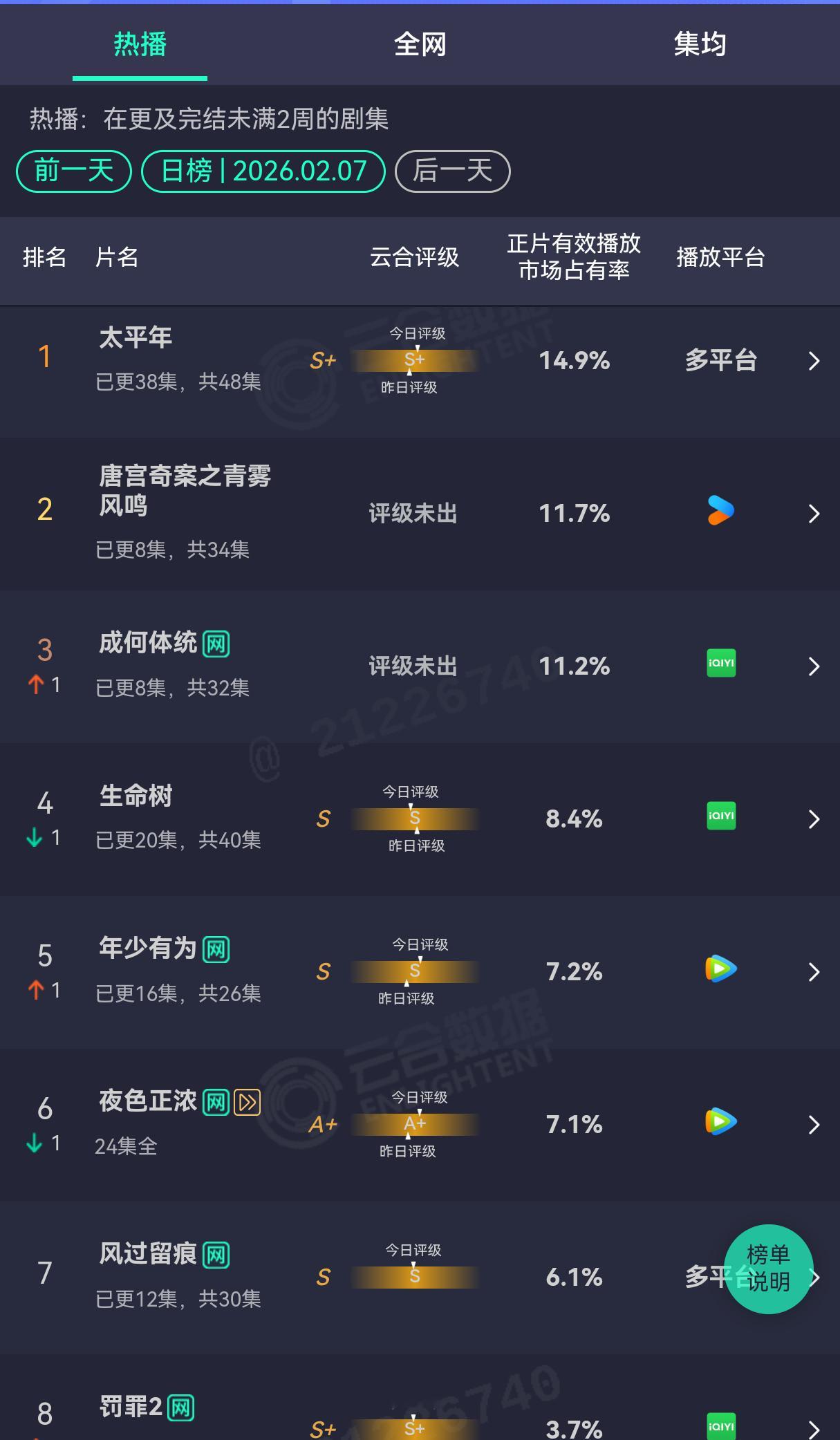Switch to the 全网 tab
Image resolution: width=840 pixels, height=1440 pixels.
click(x=420, y=44)
